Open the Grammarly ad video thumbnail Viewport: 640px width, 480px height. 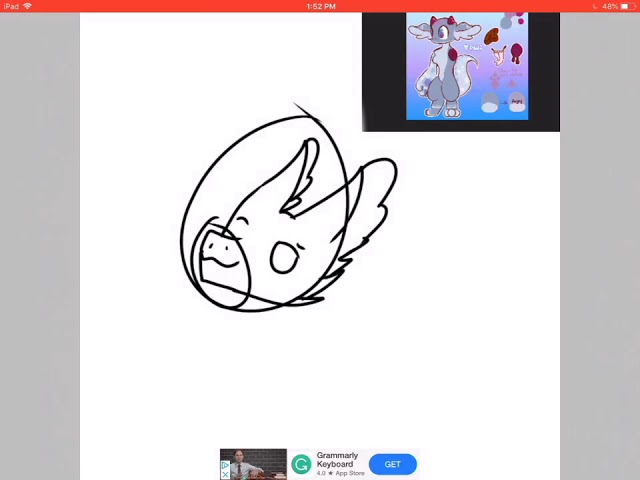click(x=253, y=464)
